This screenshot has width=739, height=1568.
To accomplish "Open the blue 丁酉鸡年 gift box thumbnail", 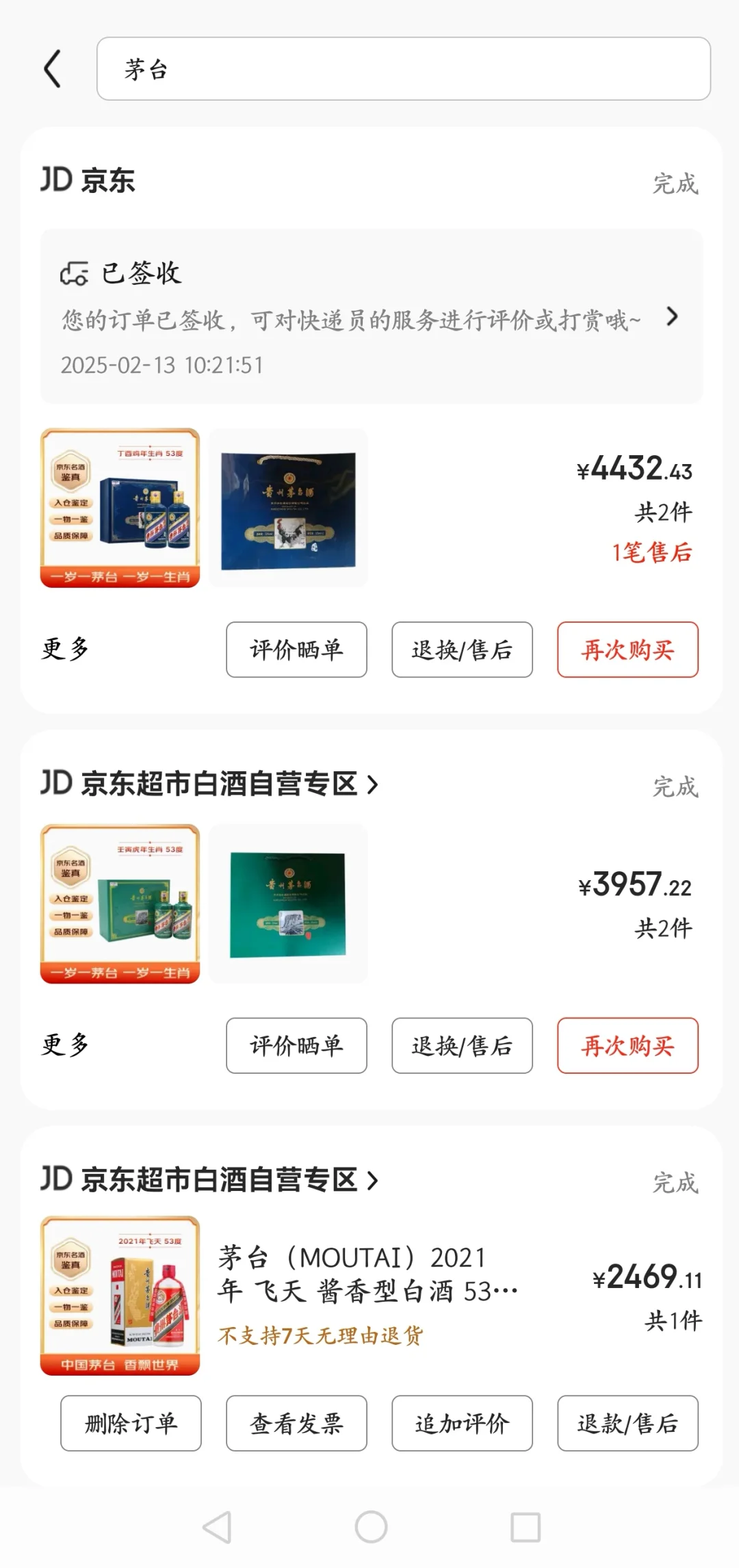I will point(120,508).
